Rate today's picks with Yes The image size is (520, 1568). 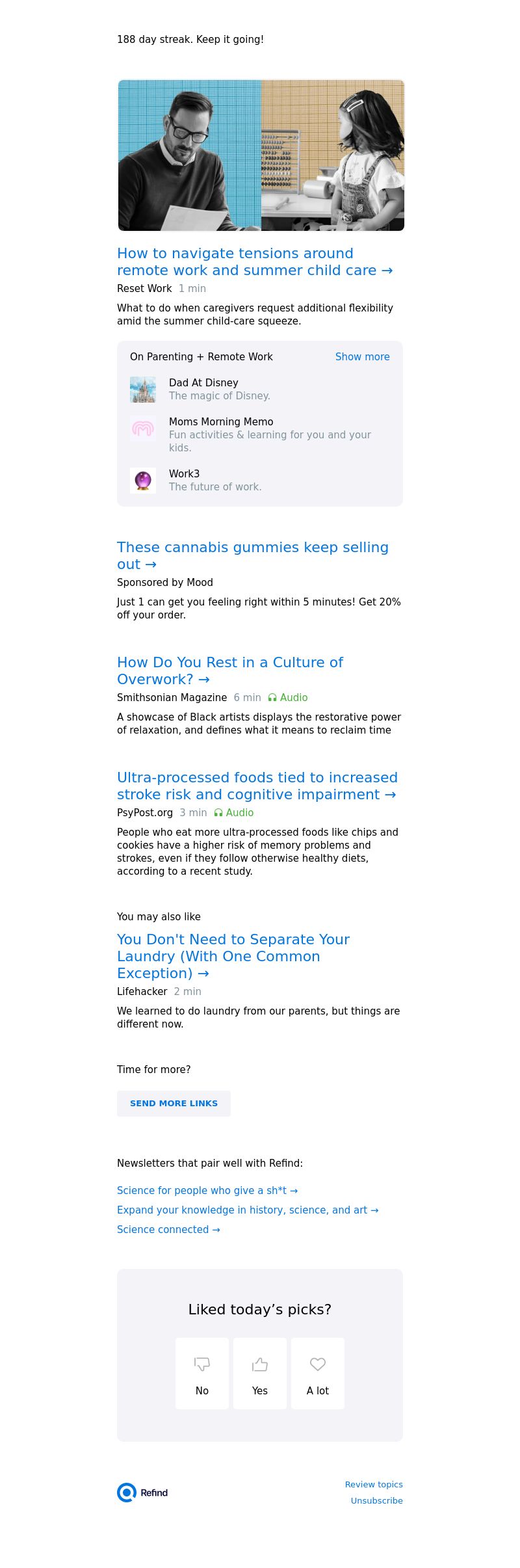tap(260, 1373)
